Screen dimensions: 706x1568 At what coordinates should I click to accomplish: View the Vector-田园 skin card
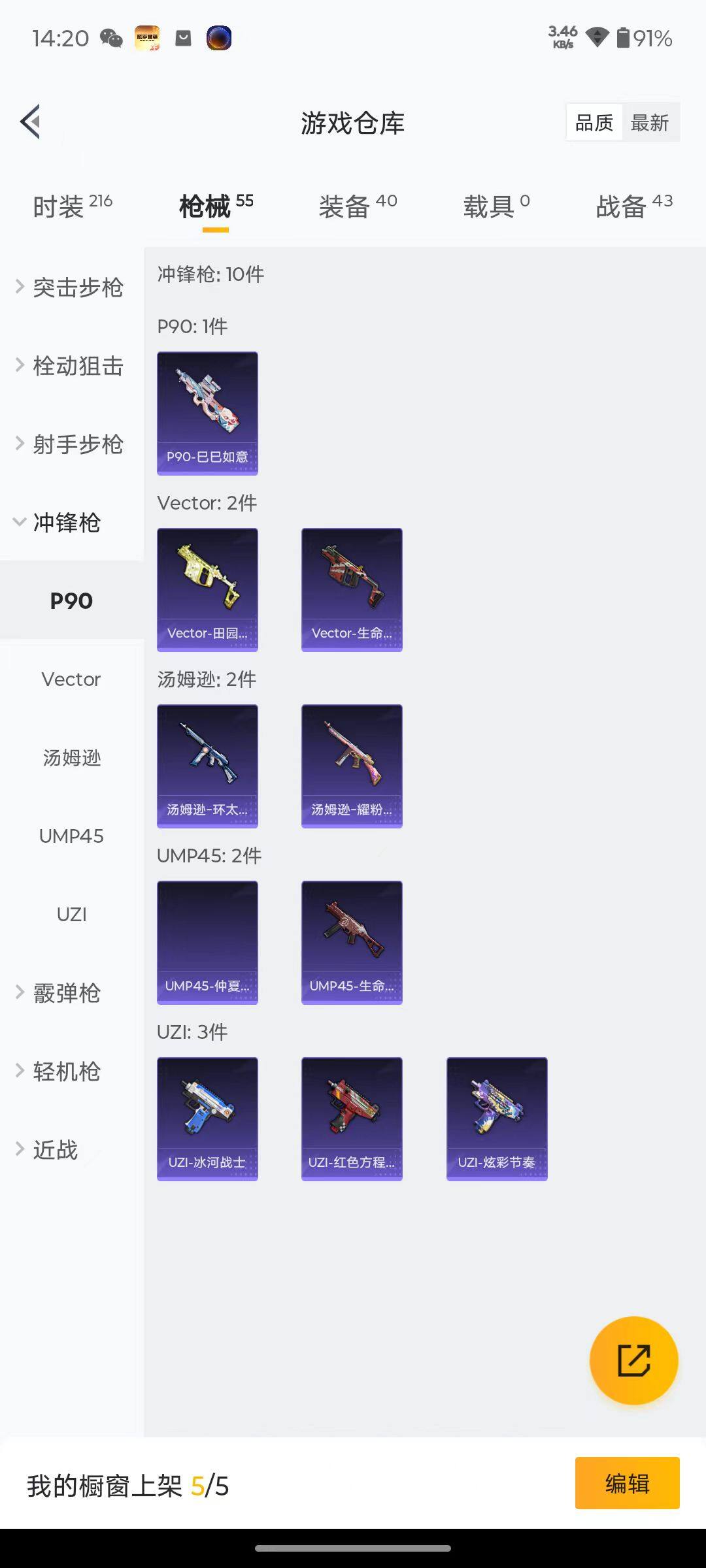click(x=207, y=589)
